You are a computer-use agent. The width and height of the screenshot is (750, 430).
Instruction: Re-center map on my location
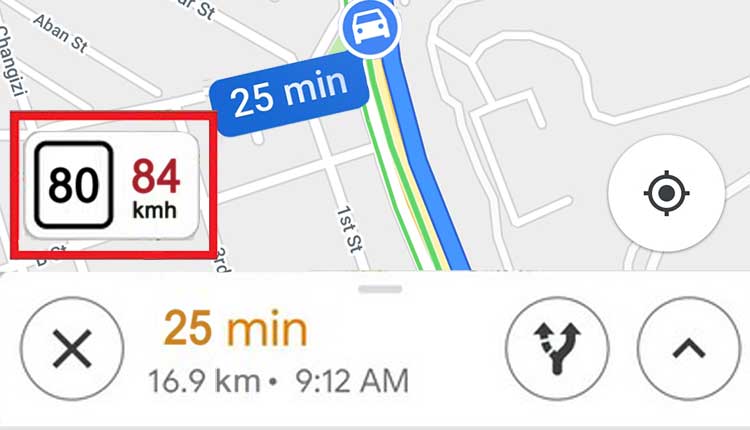(x=666, y=195)
